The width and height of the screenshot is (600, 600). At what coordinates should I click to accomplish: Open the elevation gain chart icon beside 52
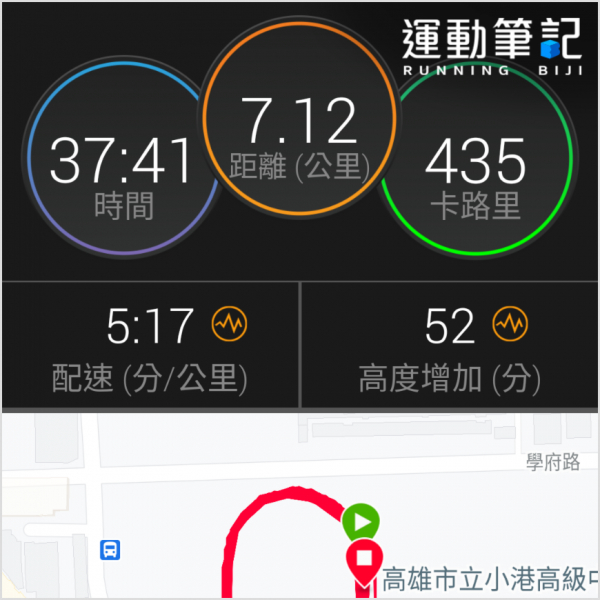pyautogui.click(x=510, y=324)
